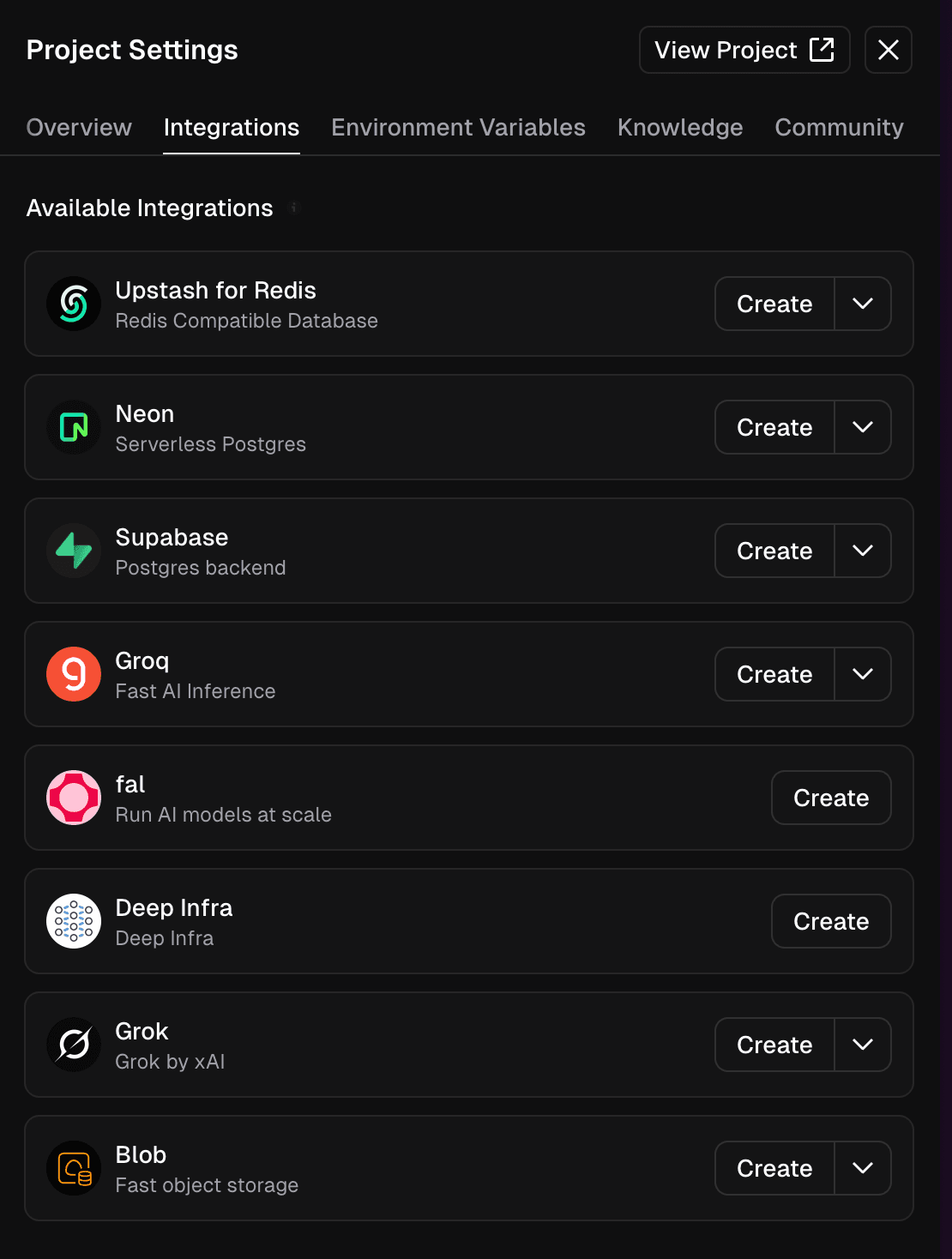This screenshot has width=952, height=1259.
Task: Click the external link icon on View Project
Action: 821,50
